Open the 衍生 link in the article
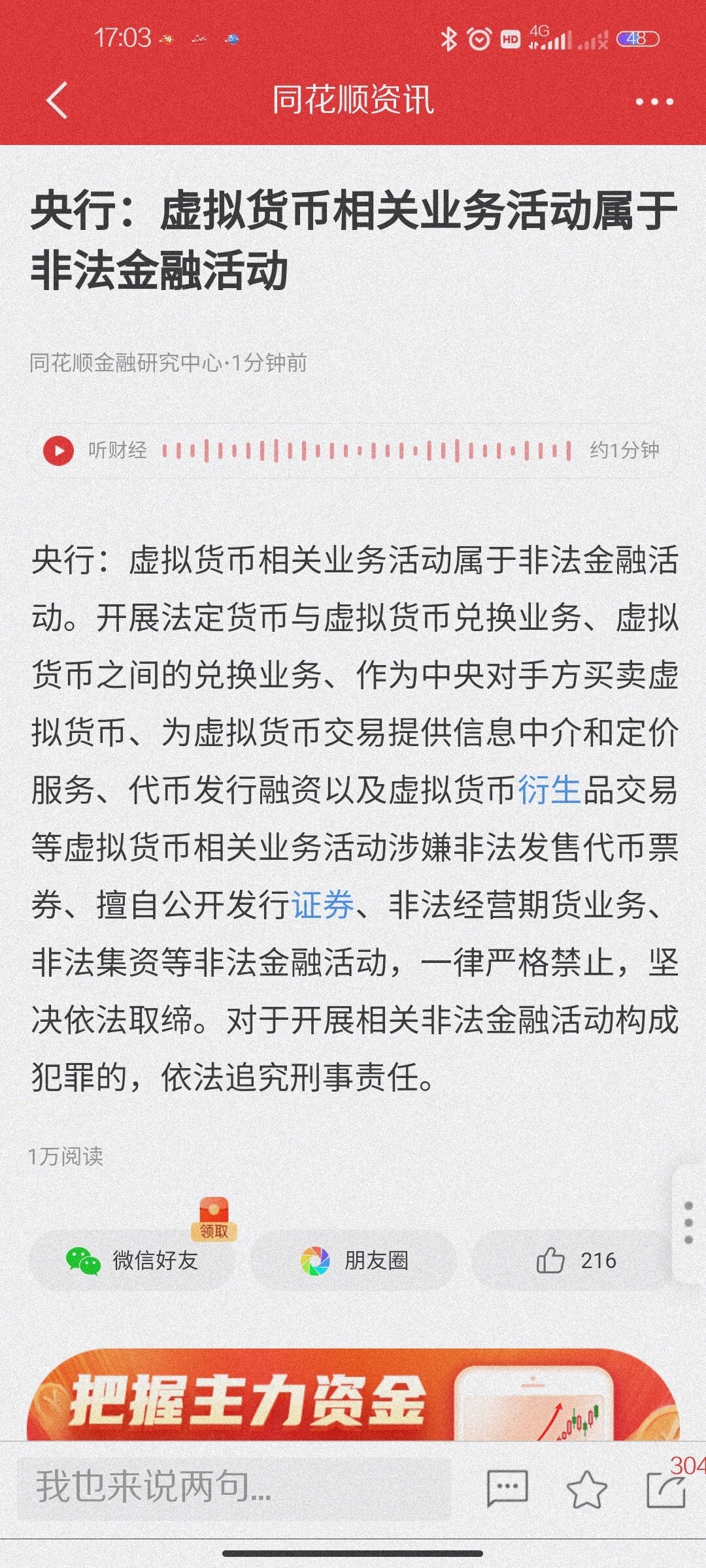The height and width of the screenshot is (1568, 706). [549, 790]
